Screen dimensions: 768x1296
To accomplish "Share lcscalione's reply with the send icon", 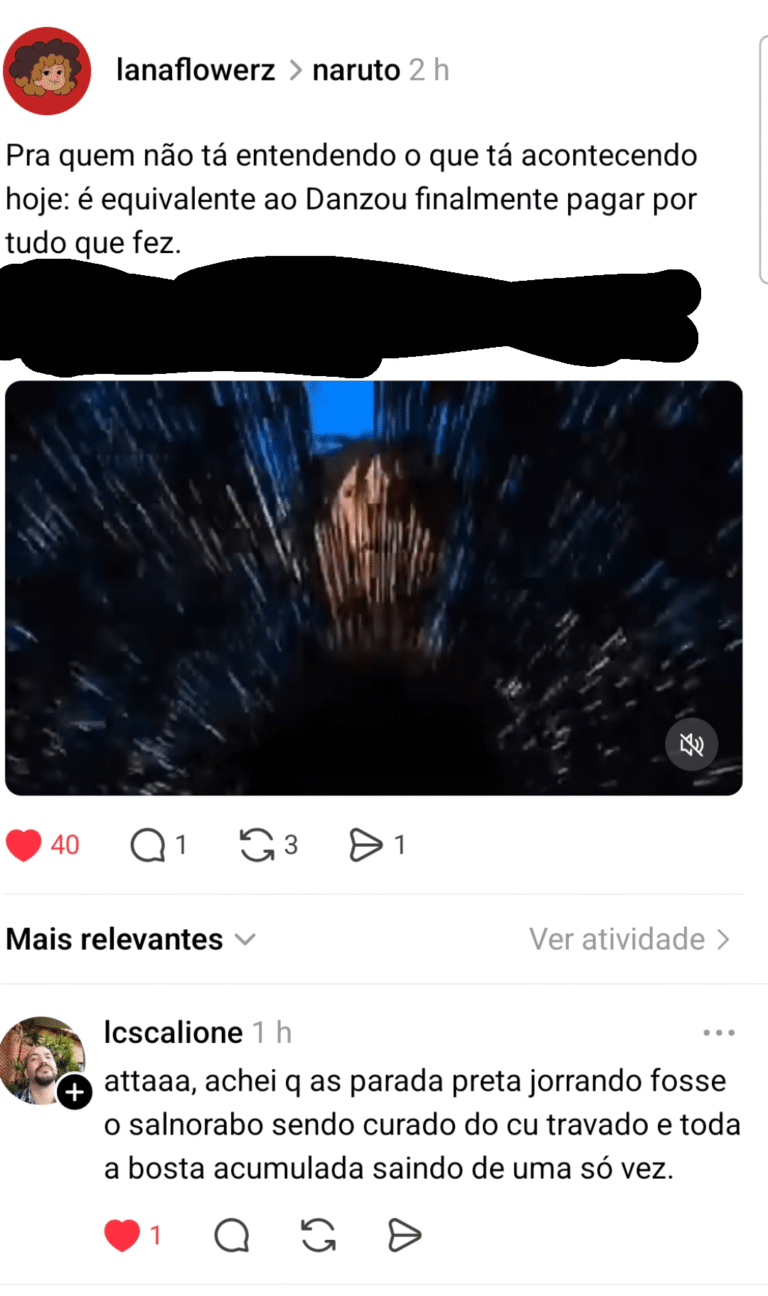I will coord(404,1237).
